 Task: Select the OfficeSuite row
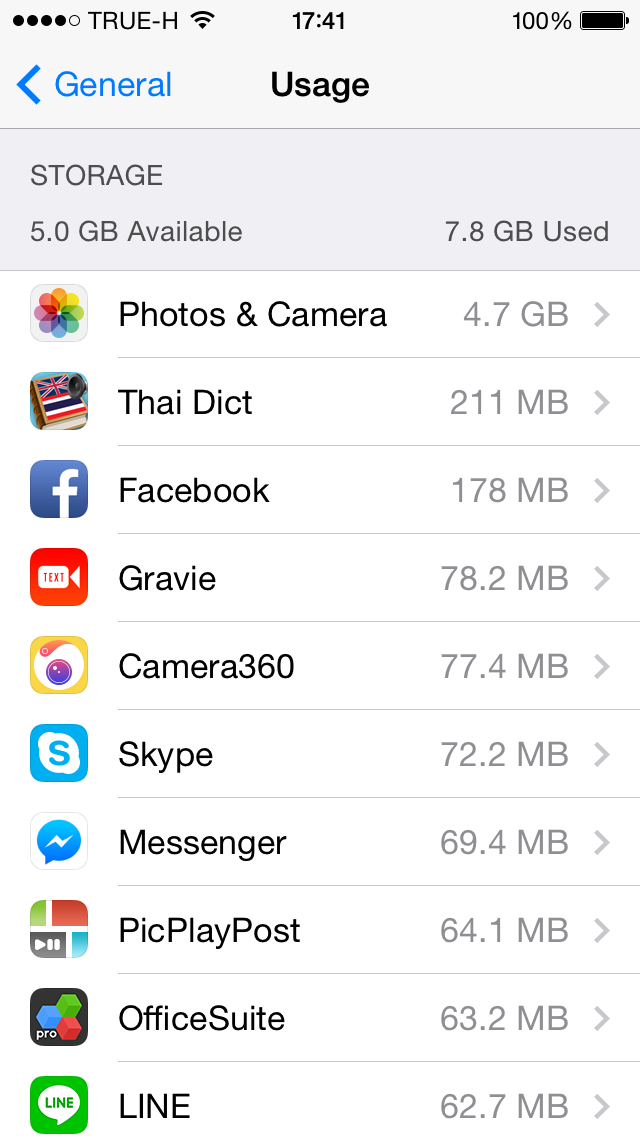[x=320, y=1018]
